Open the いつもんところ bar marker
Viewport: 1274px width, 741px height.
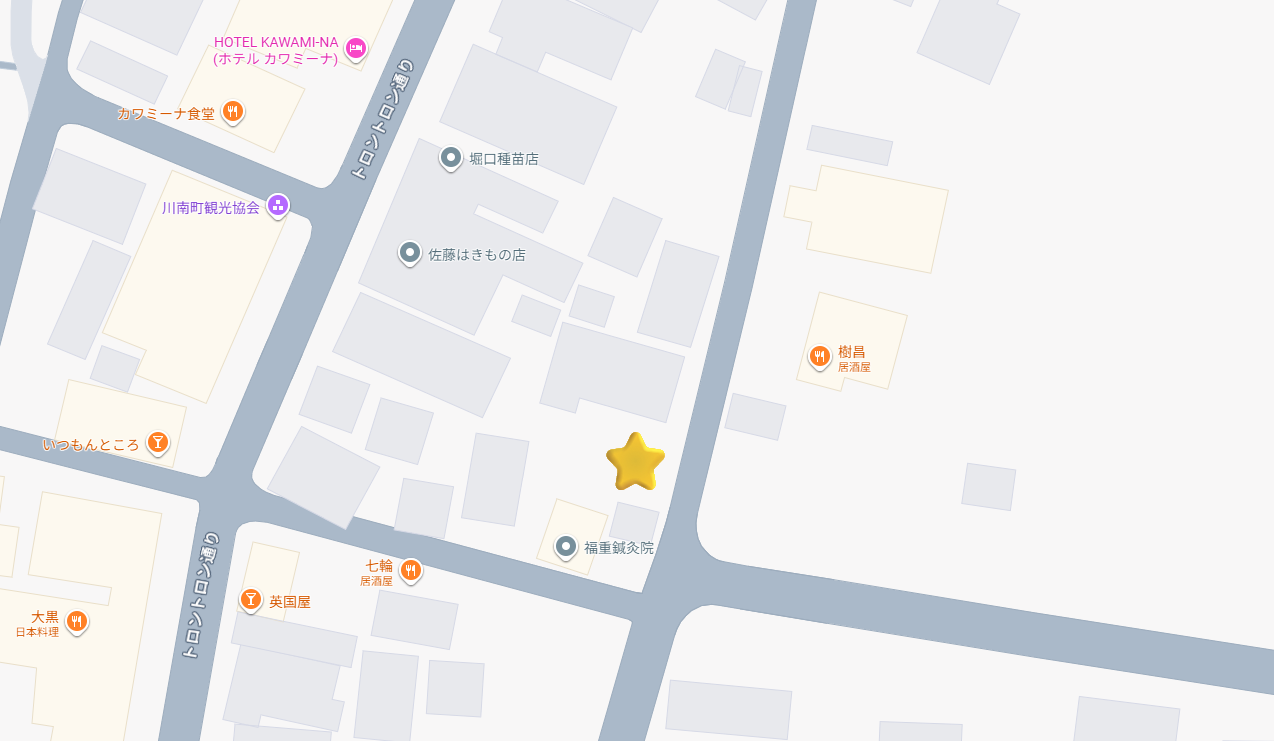tap(157, 442)
